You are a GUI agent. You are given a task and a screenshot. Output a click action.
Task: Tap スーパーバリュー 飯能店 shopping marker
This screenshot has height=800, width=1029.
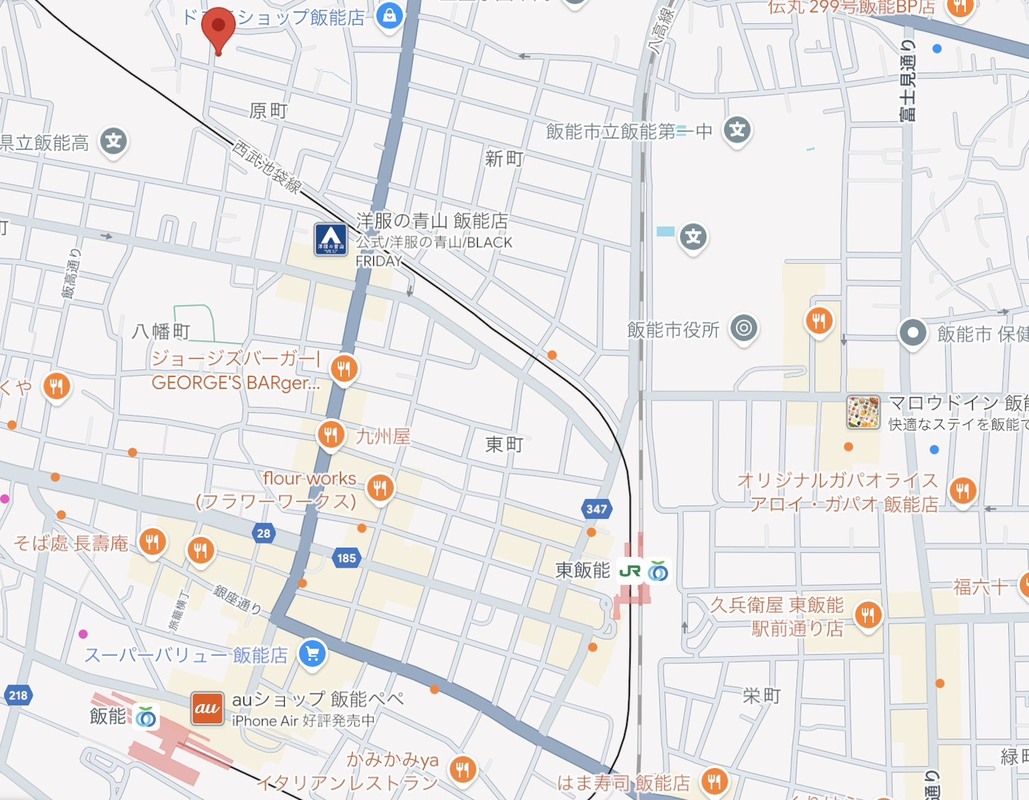click(312, 654)
